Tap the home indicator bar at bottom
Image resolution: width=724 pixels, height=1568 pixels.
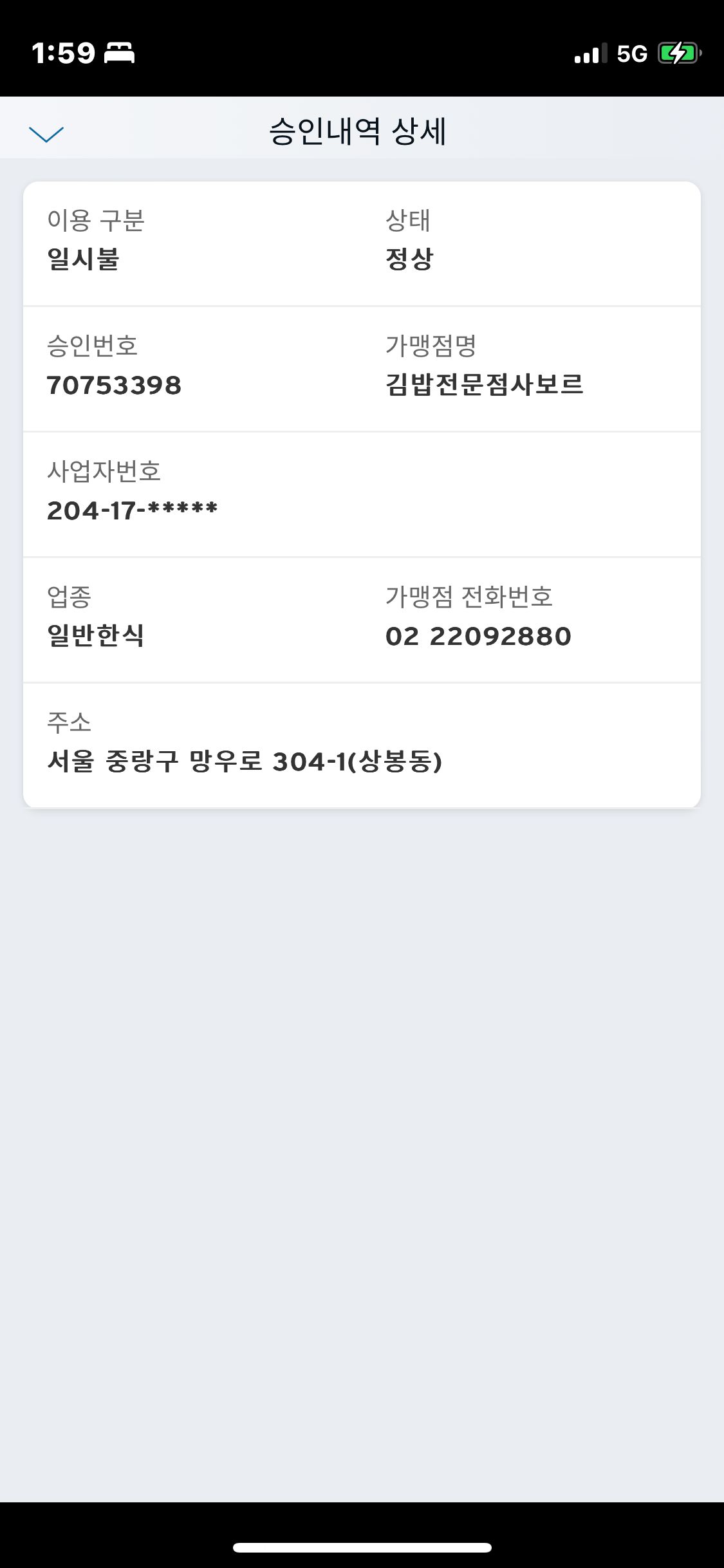[362, 1548]
